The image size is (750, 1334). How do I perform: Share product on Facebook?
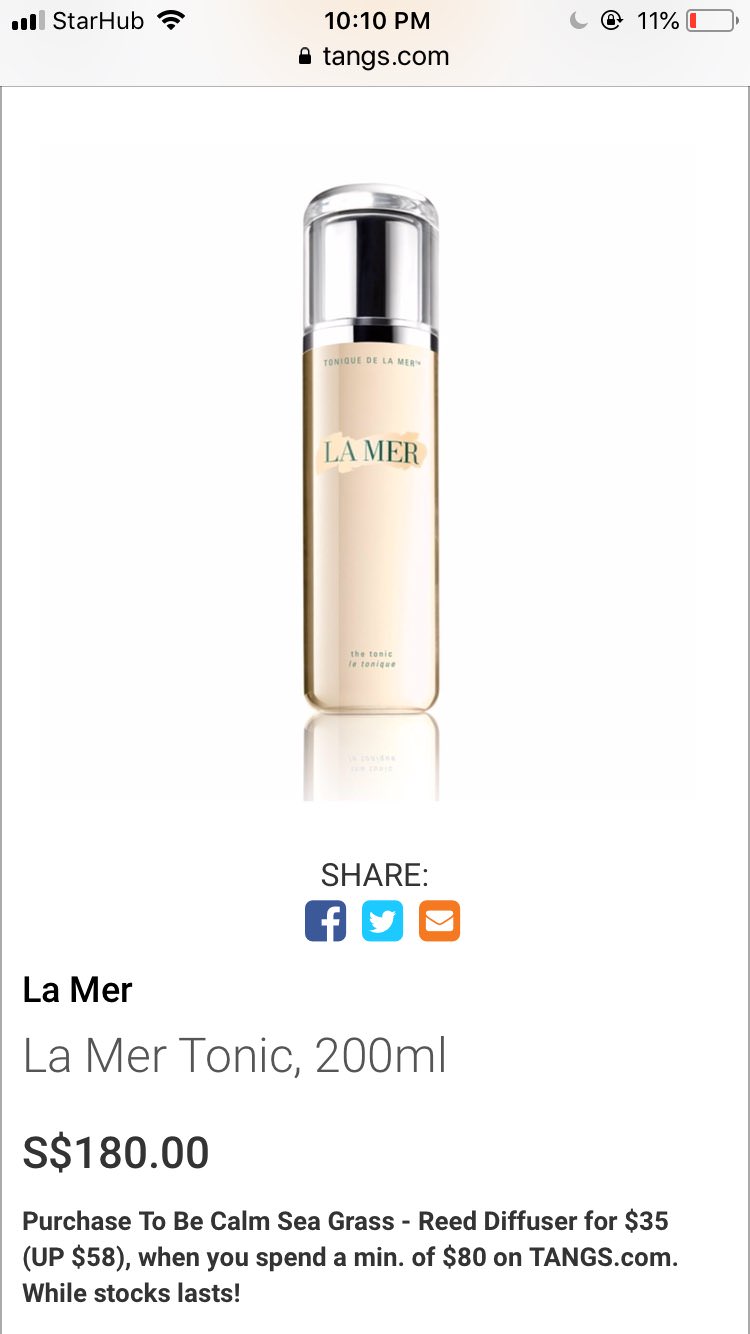(325, 921)
